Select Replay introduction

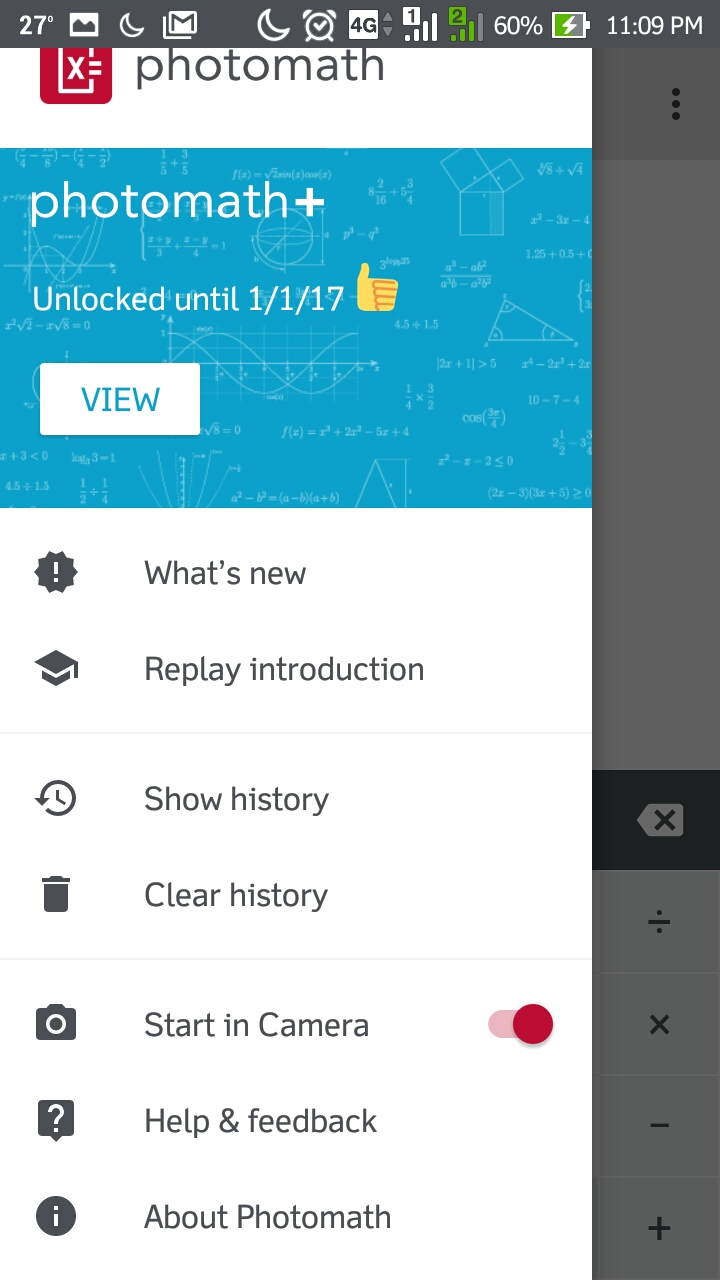point(296,669)
